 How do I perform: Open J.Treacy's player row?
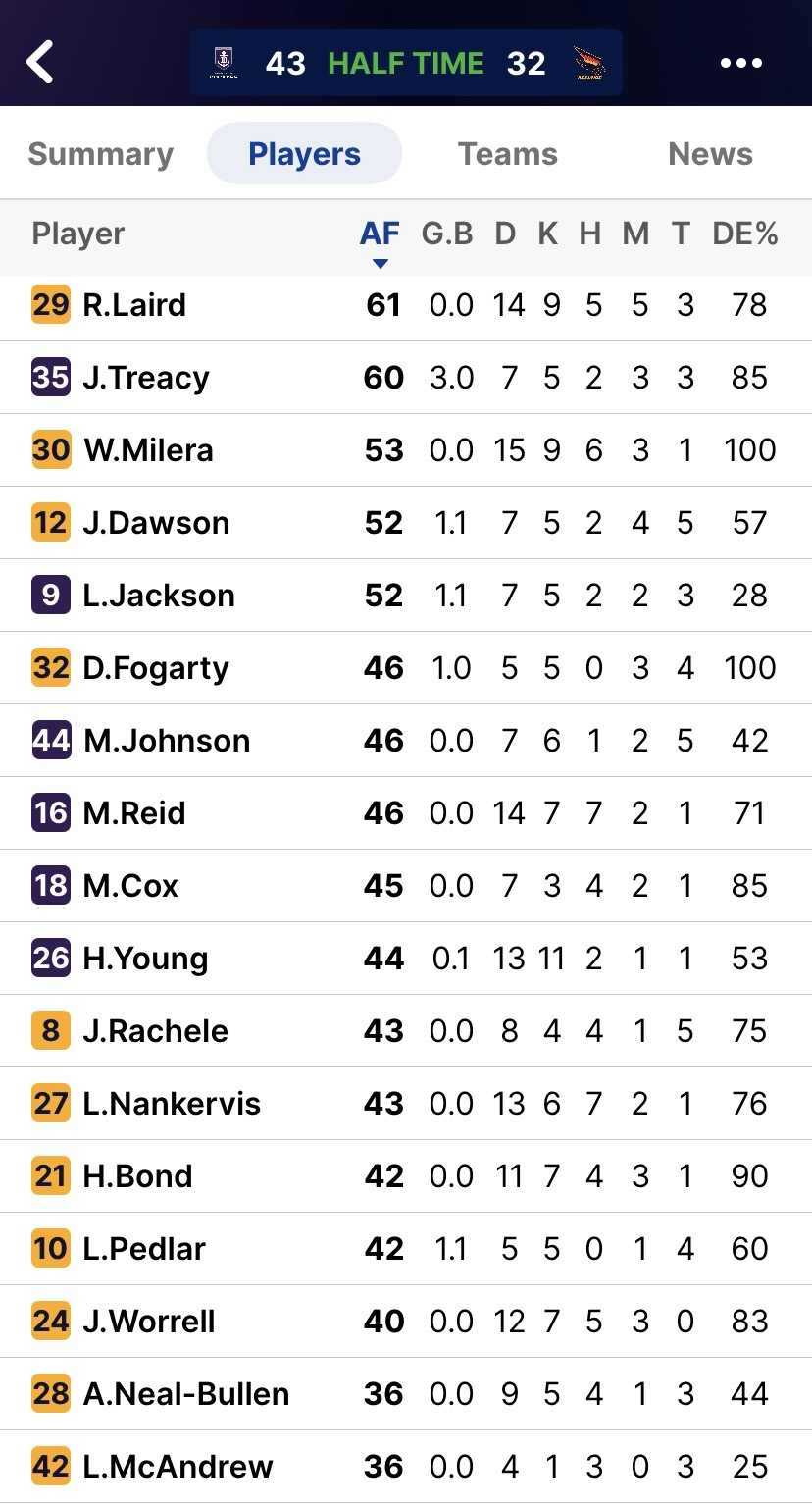(x=145, y=378)
